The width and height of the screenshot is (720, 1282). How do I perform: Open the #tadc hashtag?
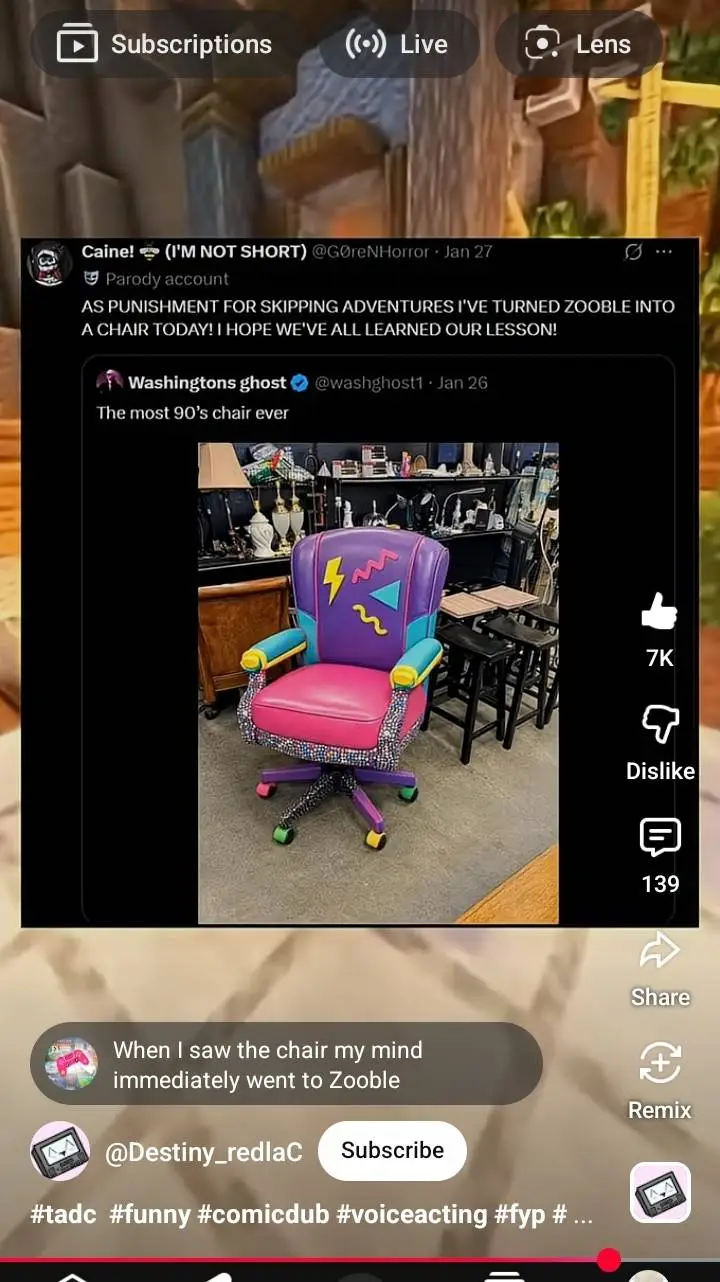64,1214
